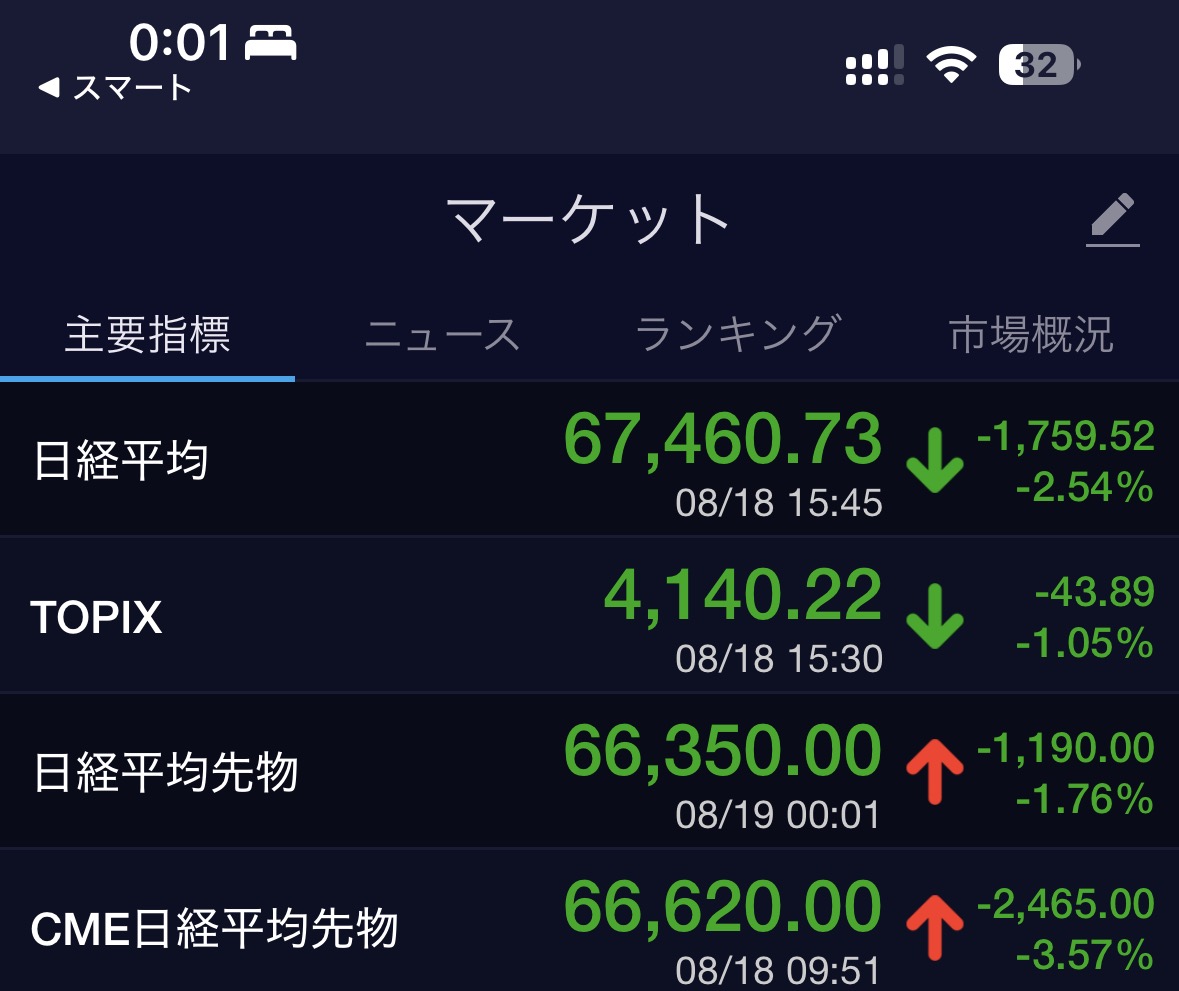Switch to the ニュース tab
This screenshot has height=991, width=1179.
442,335
